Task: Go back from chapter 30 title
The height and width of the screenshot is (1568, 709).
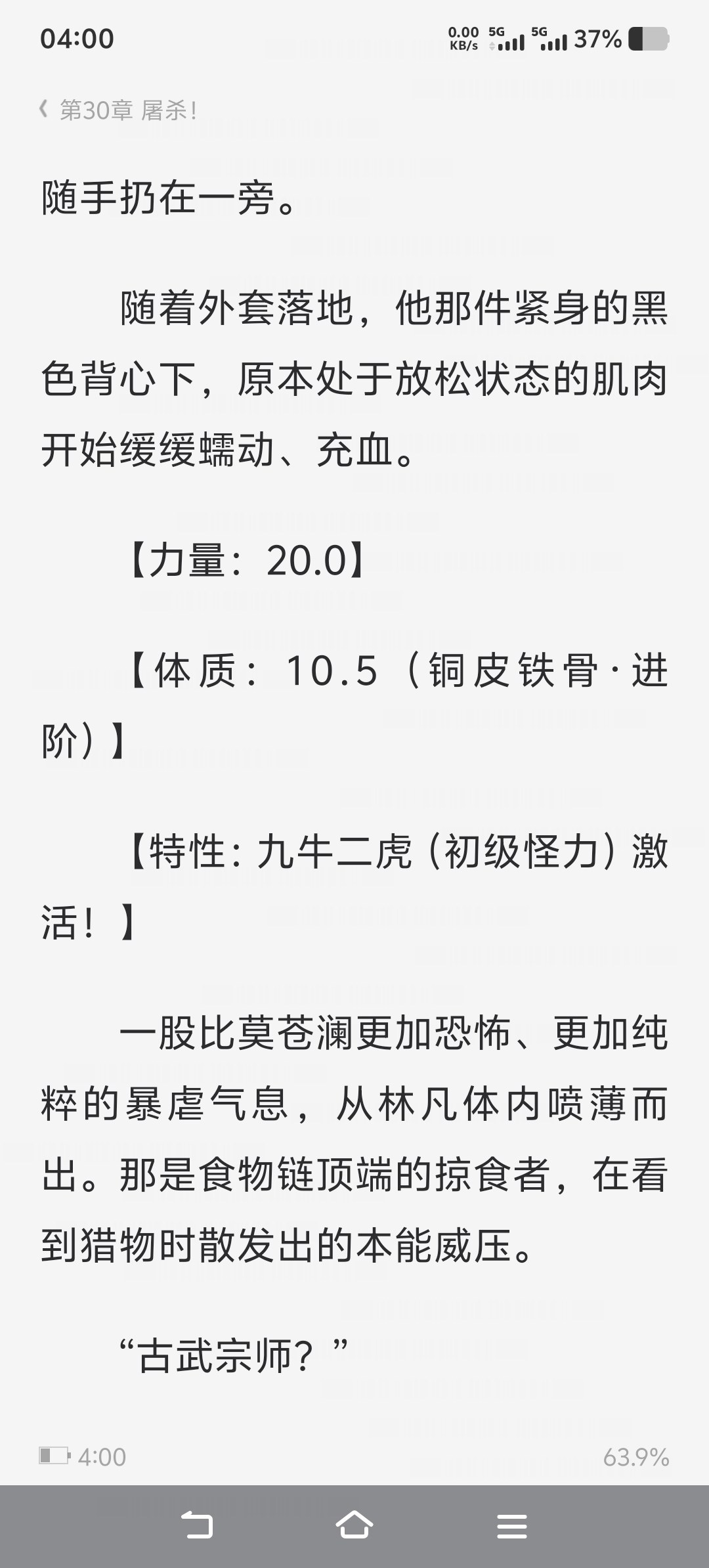Action: 45,110
